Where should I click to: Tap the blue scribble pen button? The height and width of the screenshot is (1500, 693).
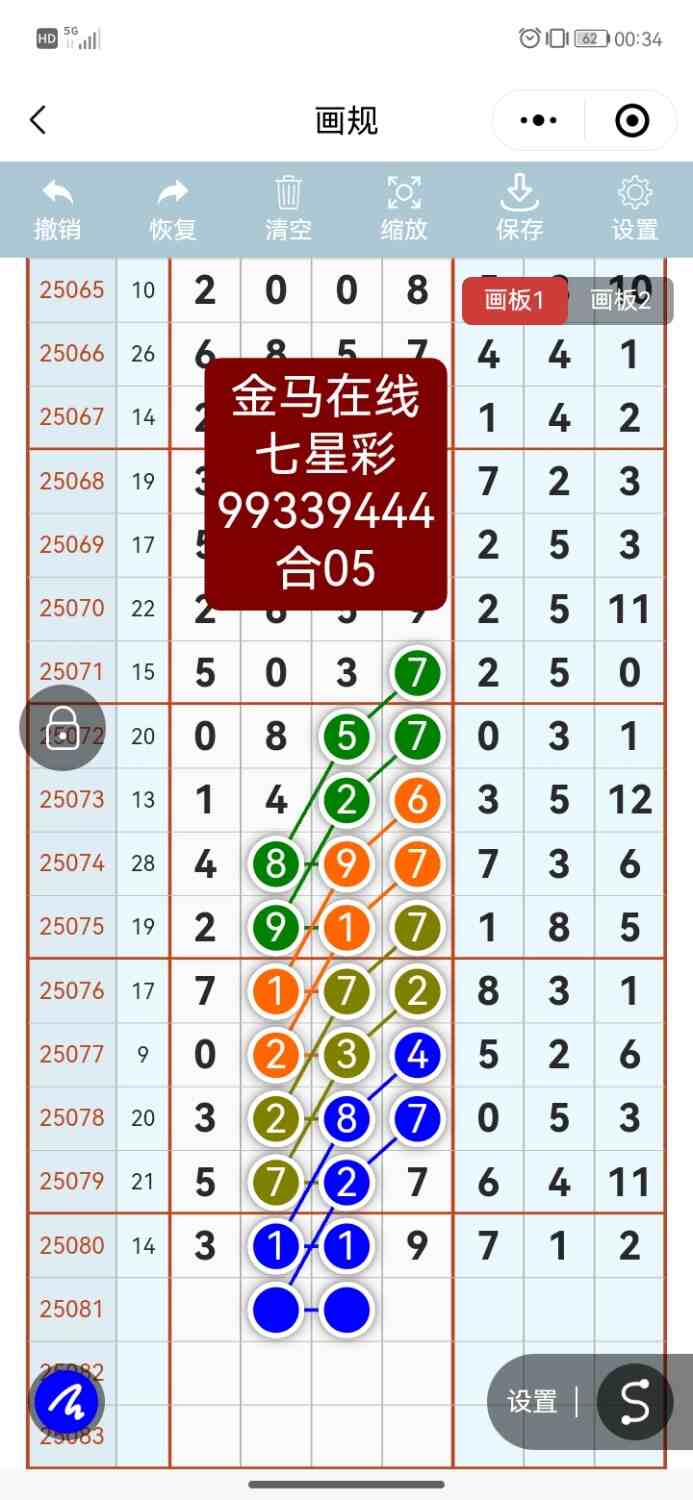coord(66,1402)
